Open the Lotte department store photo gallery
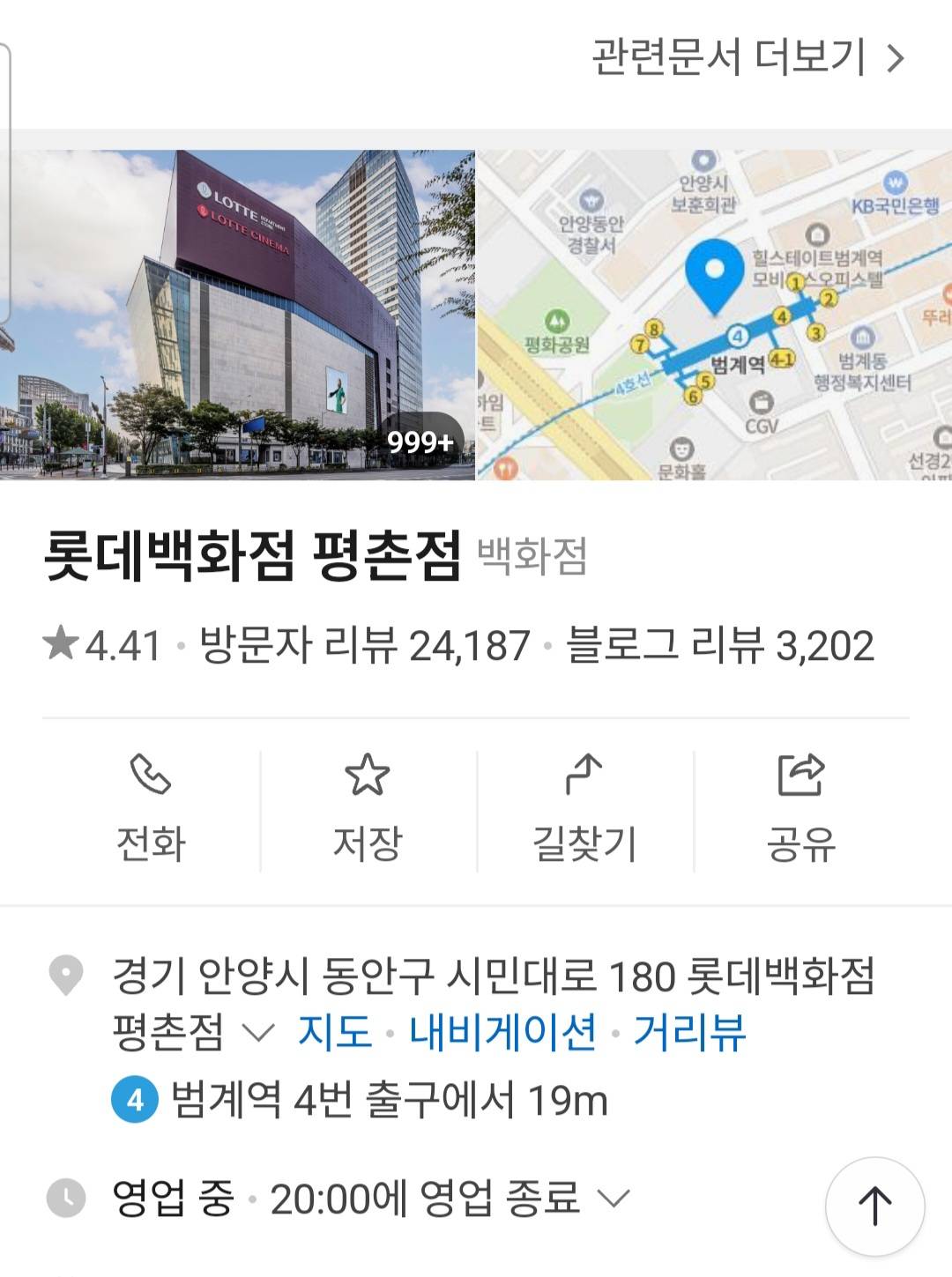 (237, 315)
